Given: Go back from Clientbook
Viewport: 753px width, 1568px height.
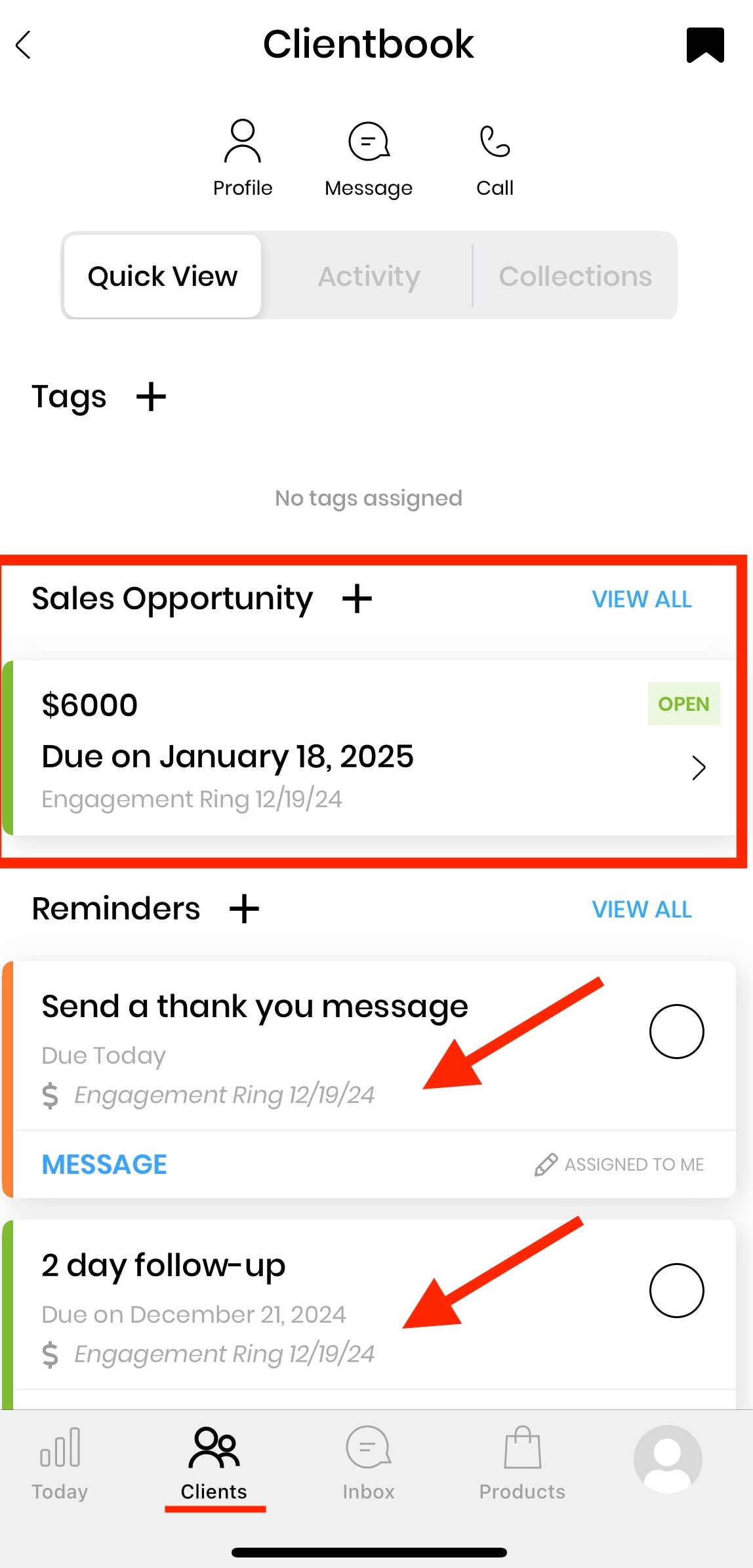Looking at the screenshot, I should click(x=24, y=45).
